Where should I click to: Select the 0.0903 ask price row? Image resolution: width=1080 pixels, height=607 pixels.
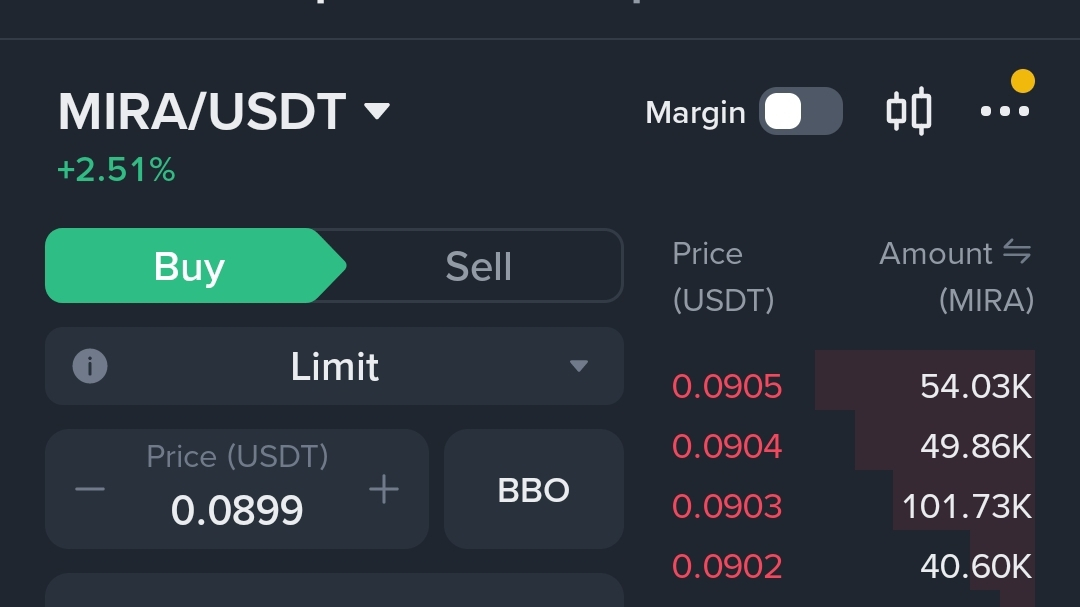(852, 506)
